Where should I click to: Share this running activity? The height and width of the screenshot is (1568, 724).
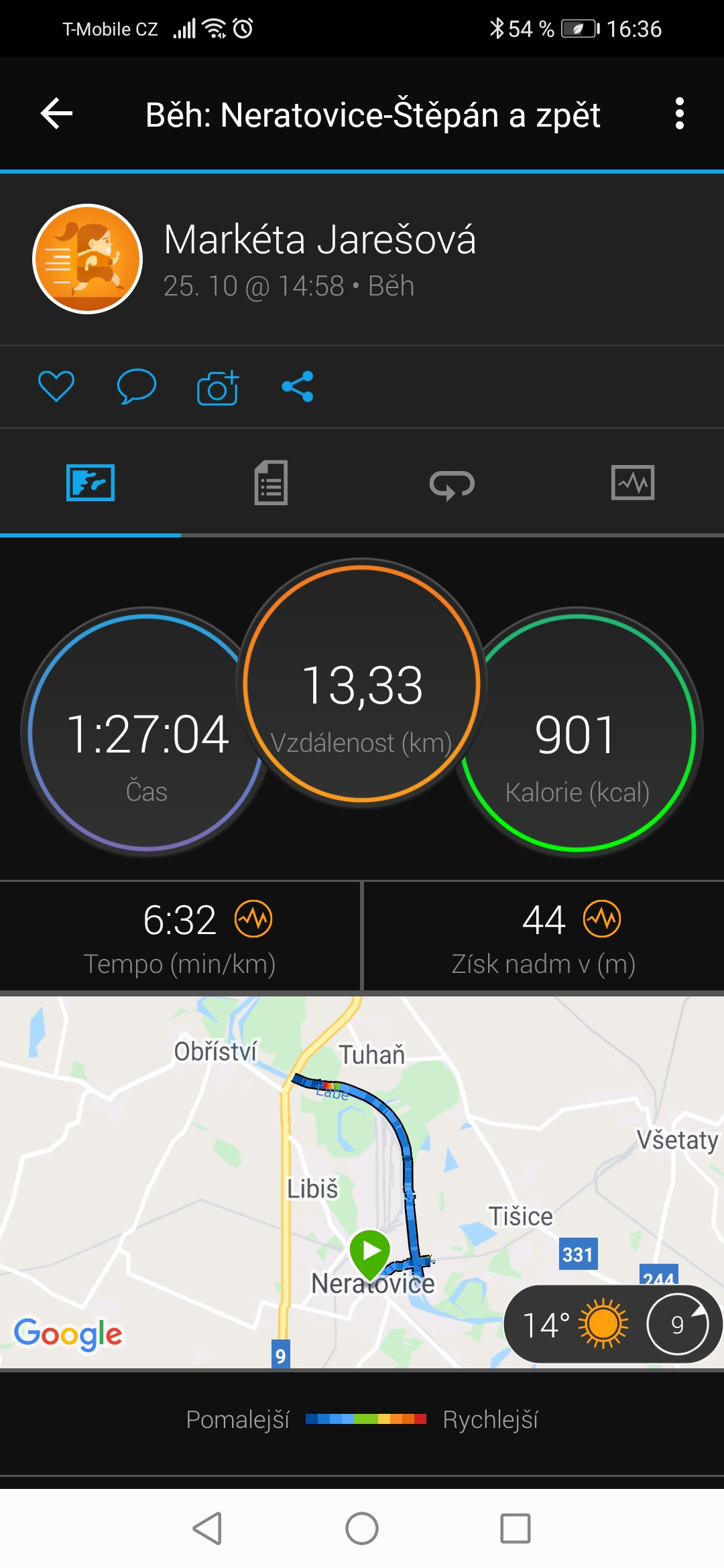click(298, 387)
